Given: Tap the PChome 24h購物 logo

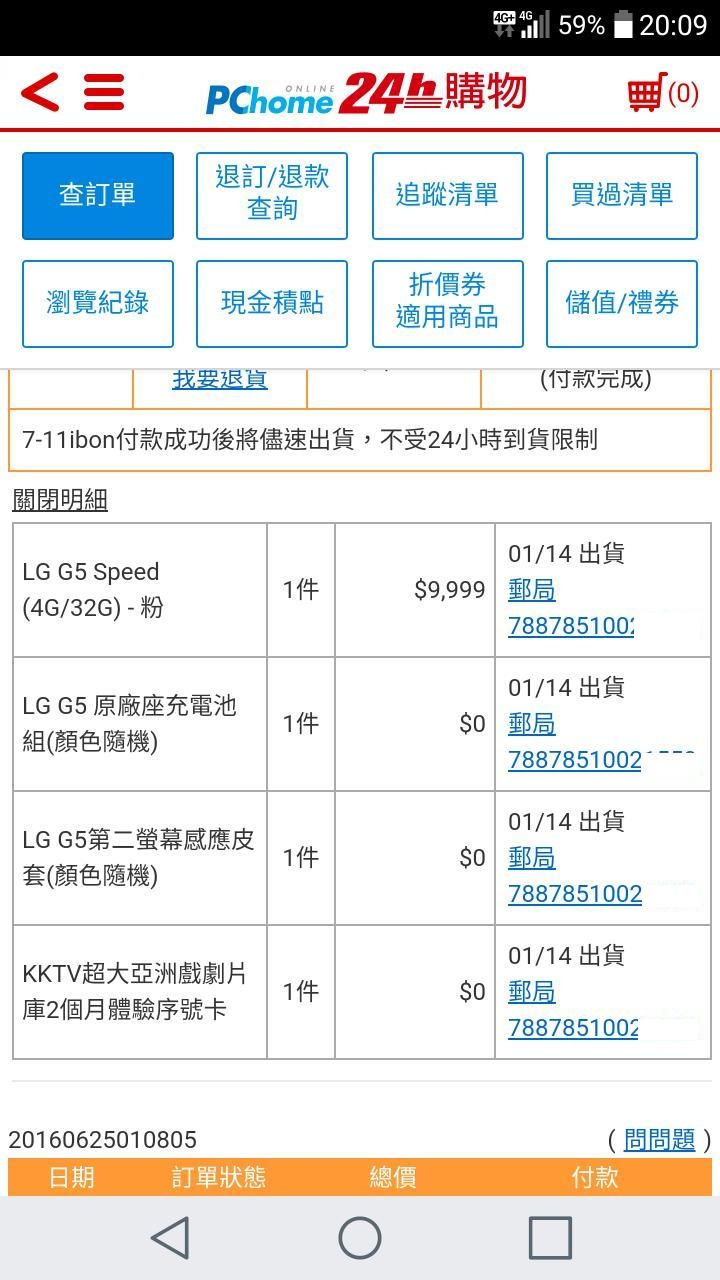Looking at the screenshot, I should click(366, 94).
